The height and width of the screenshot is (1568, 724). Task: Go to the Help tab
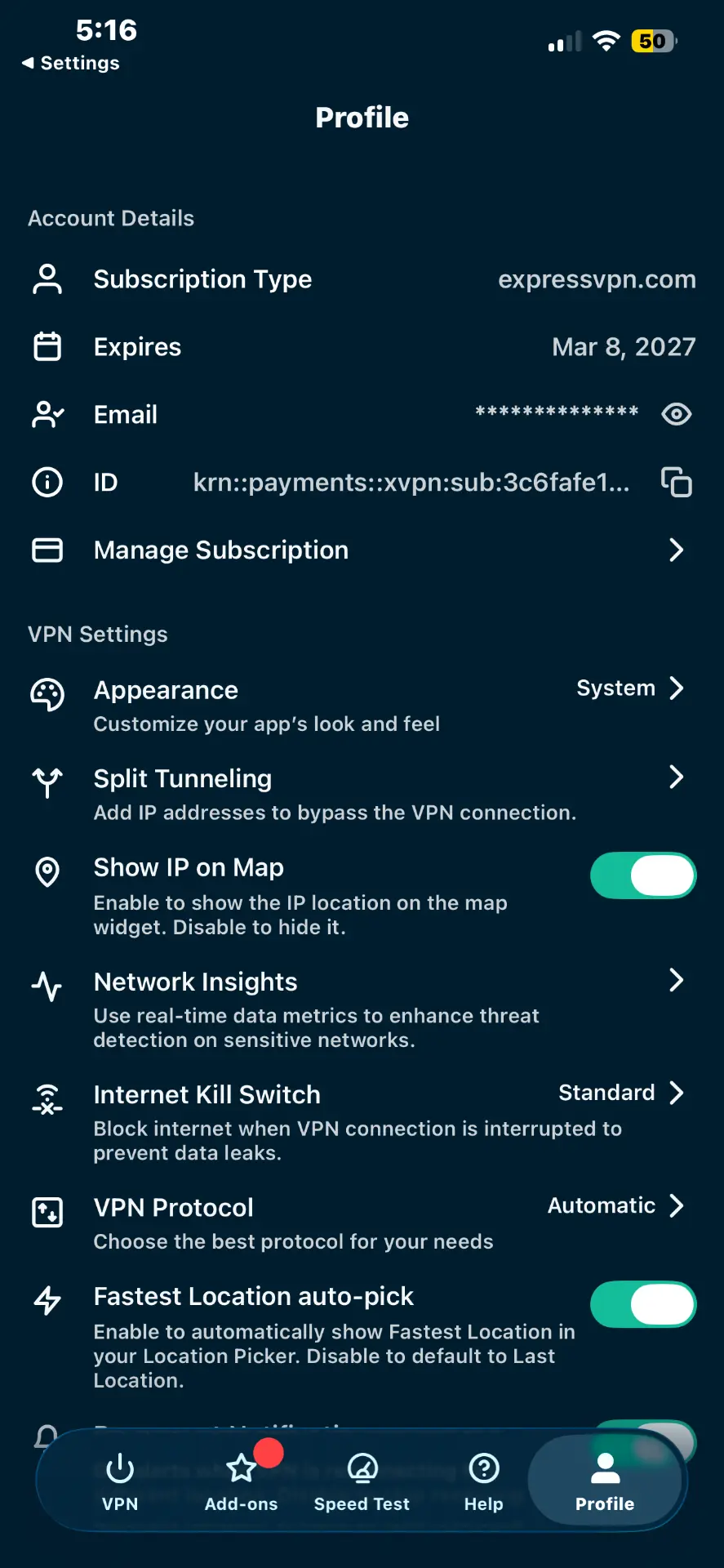pyautogui.click(x=483, y=1481)
